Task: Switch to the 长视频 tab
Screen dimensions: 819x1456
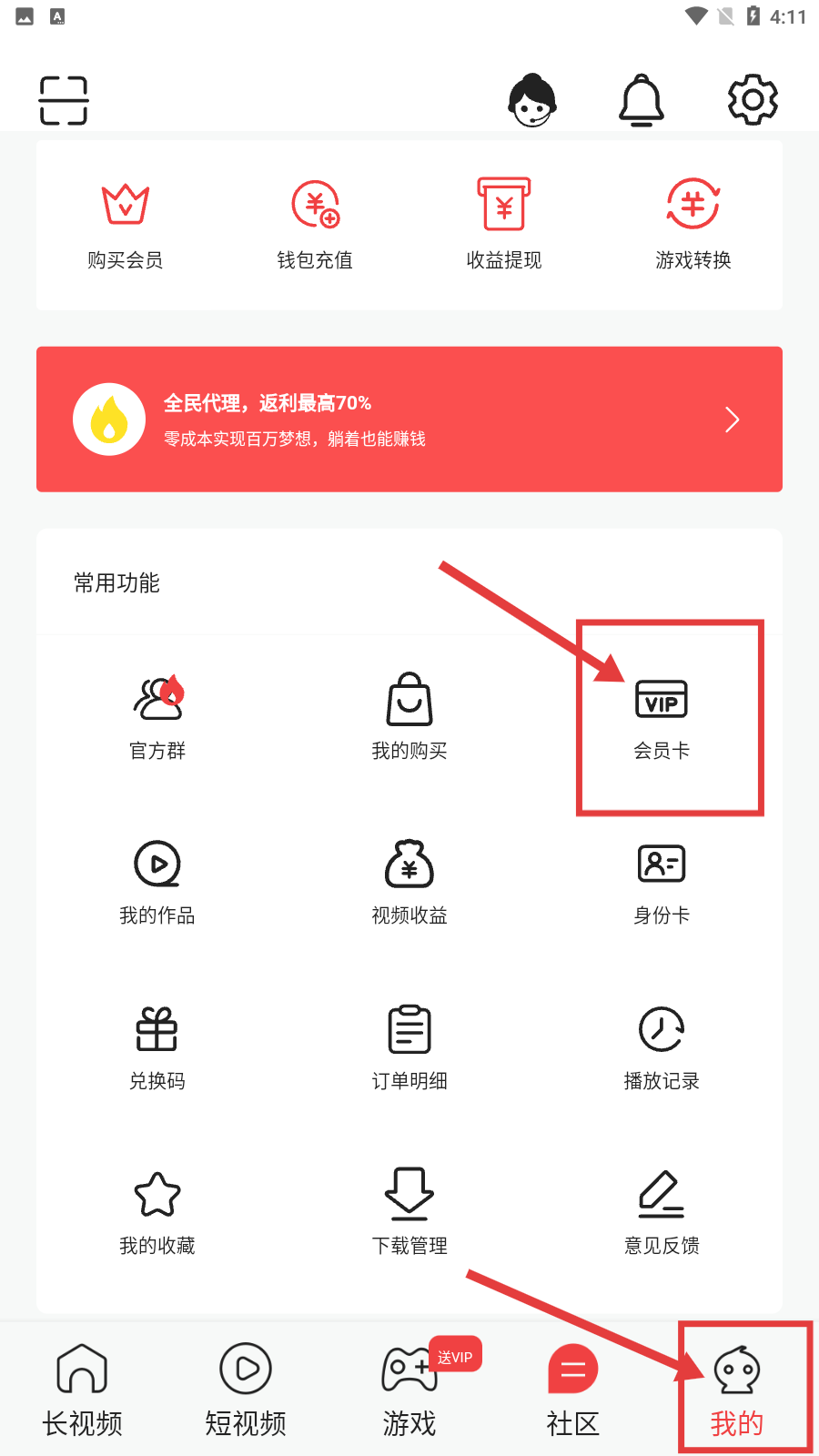Action: (x=82, y=1390)
